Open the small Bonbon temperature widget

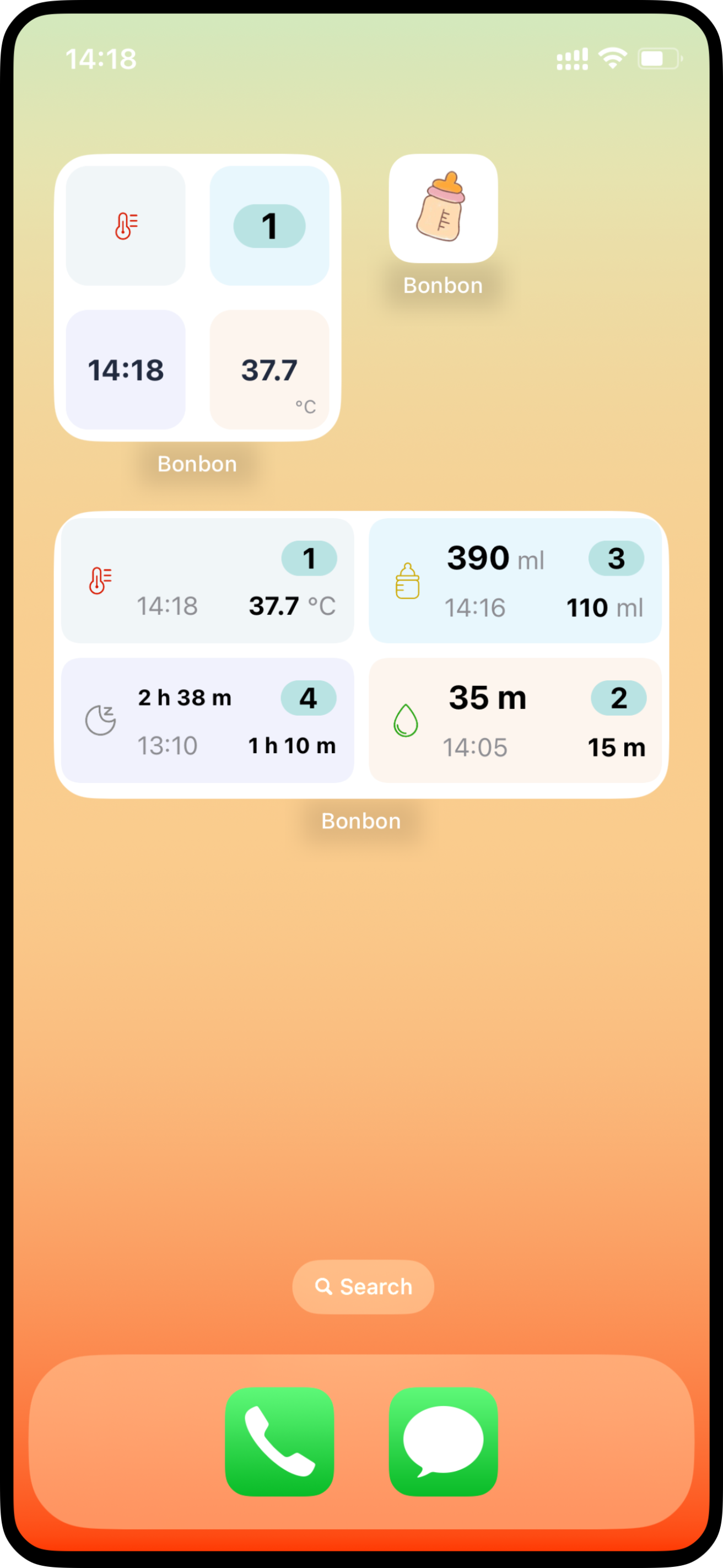tap(197, 298)
